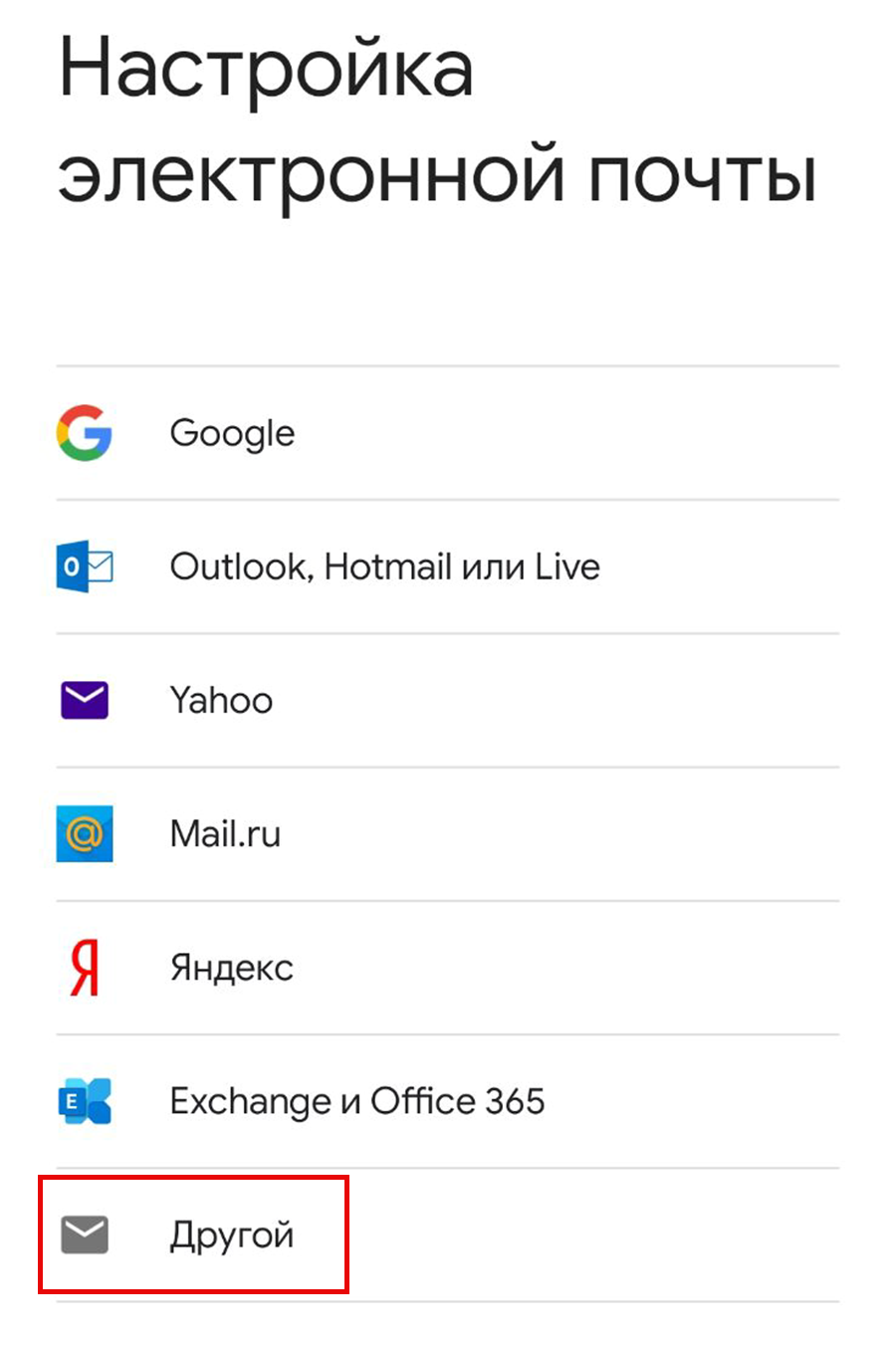Open the Яндекс mail option
The image size is (896, 1346).
point(231,968)
